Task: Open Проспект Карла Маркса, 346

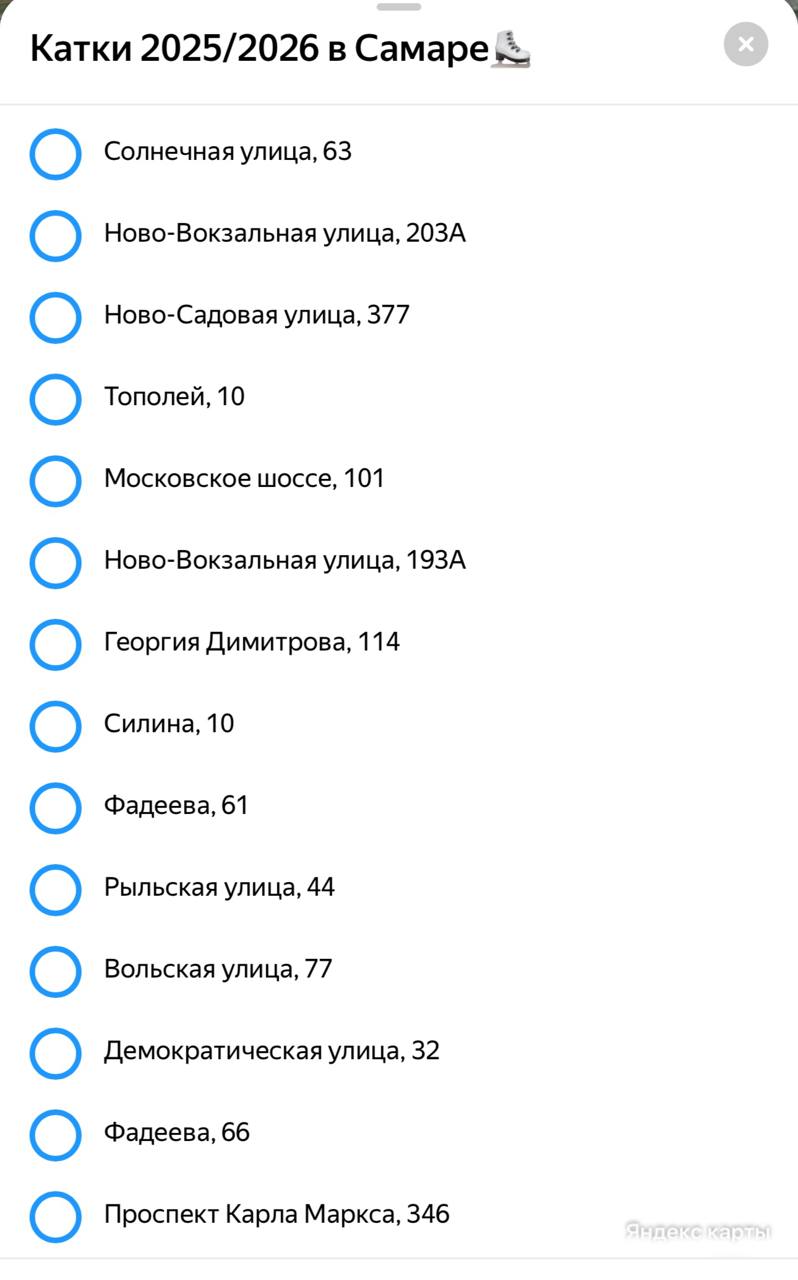Action: coord(277,1215)
